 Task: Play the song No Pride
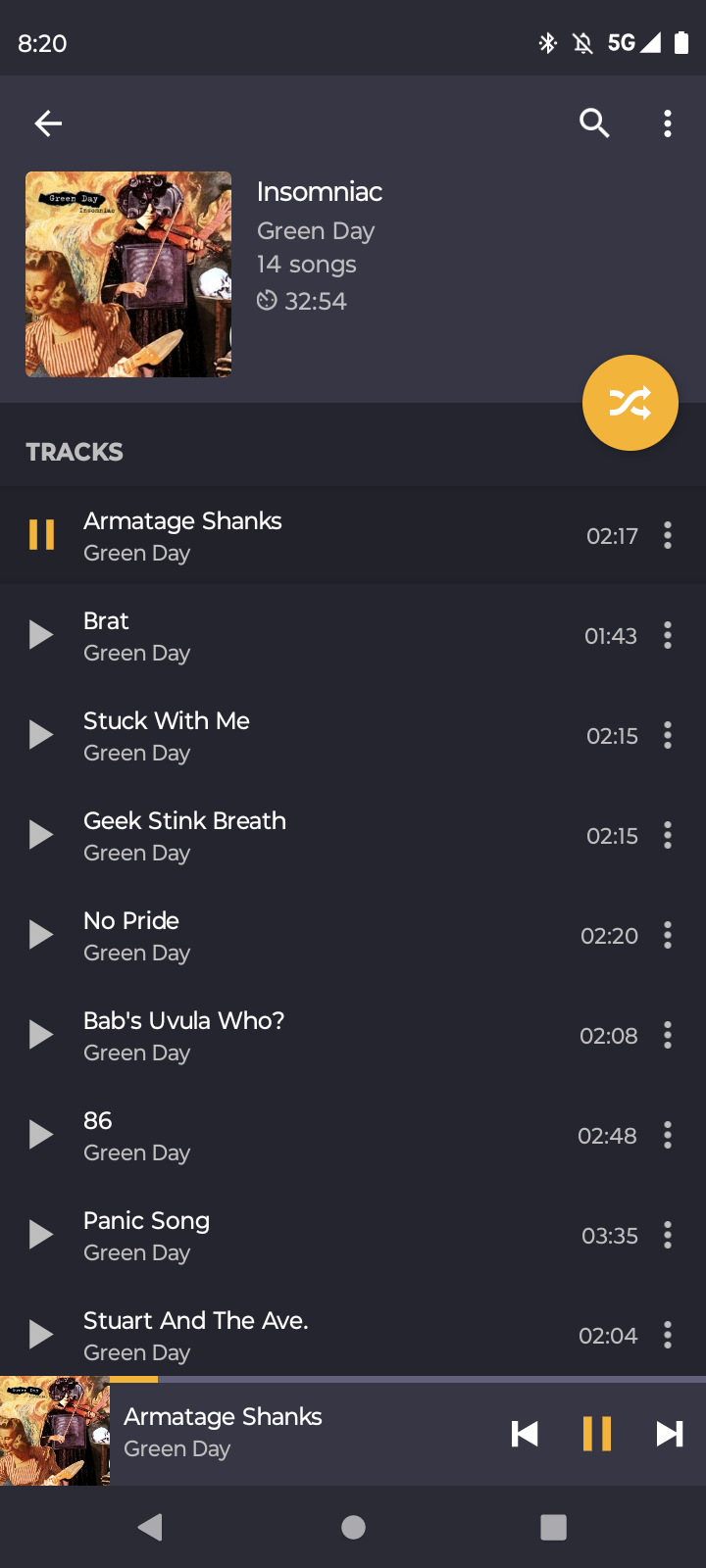click(x=41, y=935)
